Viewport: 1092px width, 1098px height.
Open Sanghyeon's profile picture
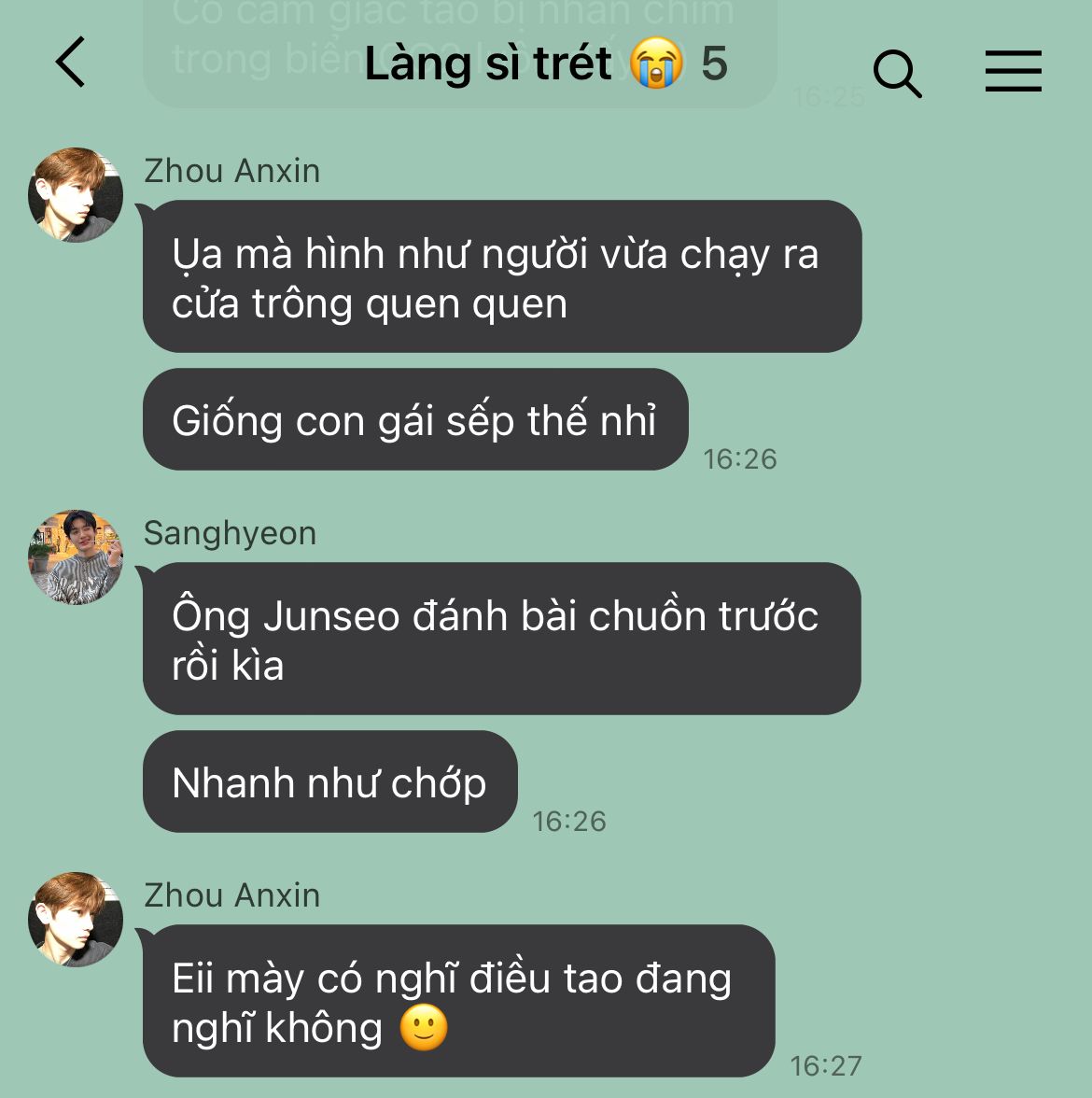(76, 557)
